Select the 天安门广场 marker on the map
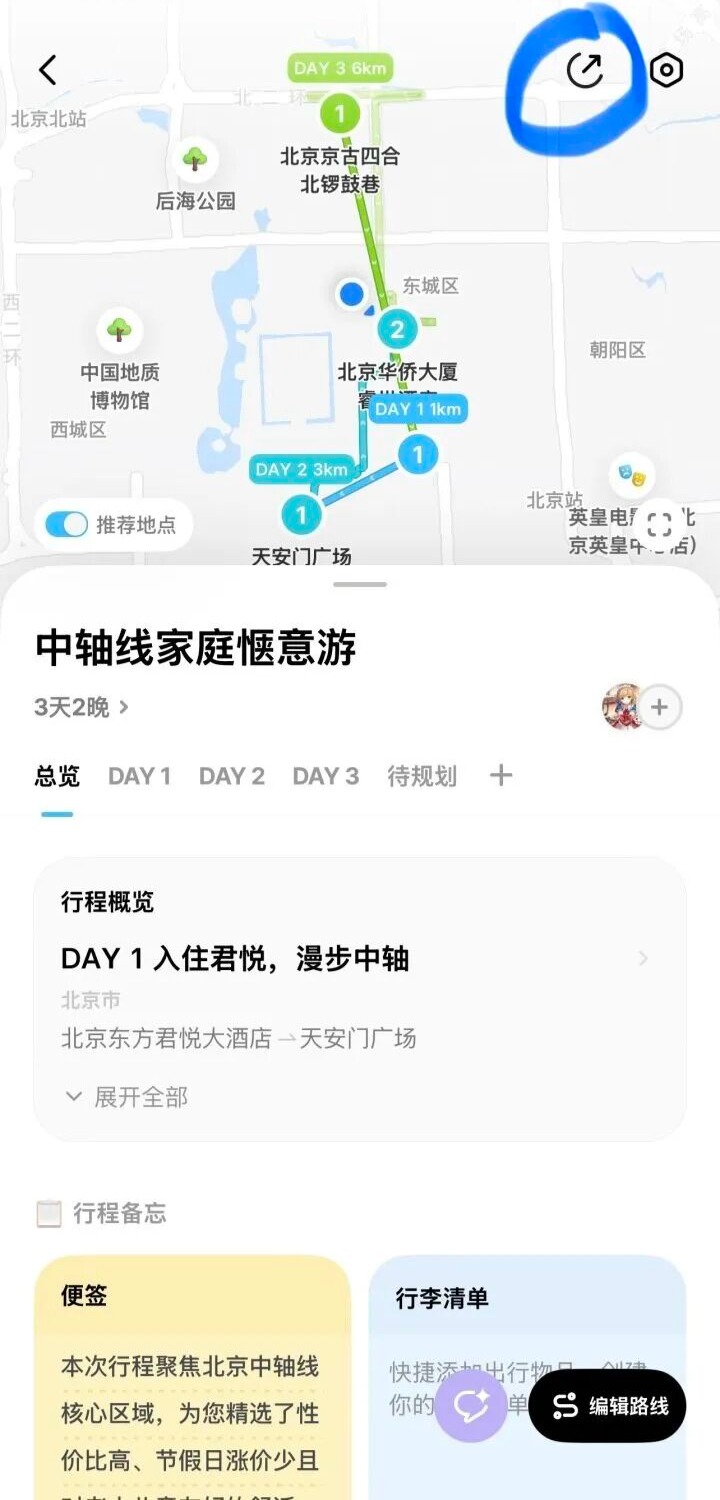This screenshot has height=1500, width=720. coord(301,515)
